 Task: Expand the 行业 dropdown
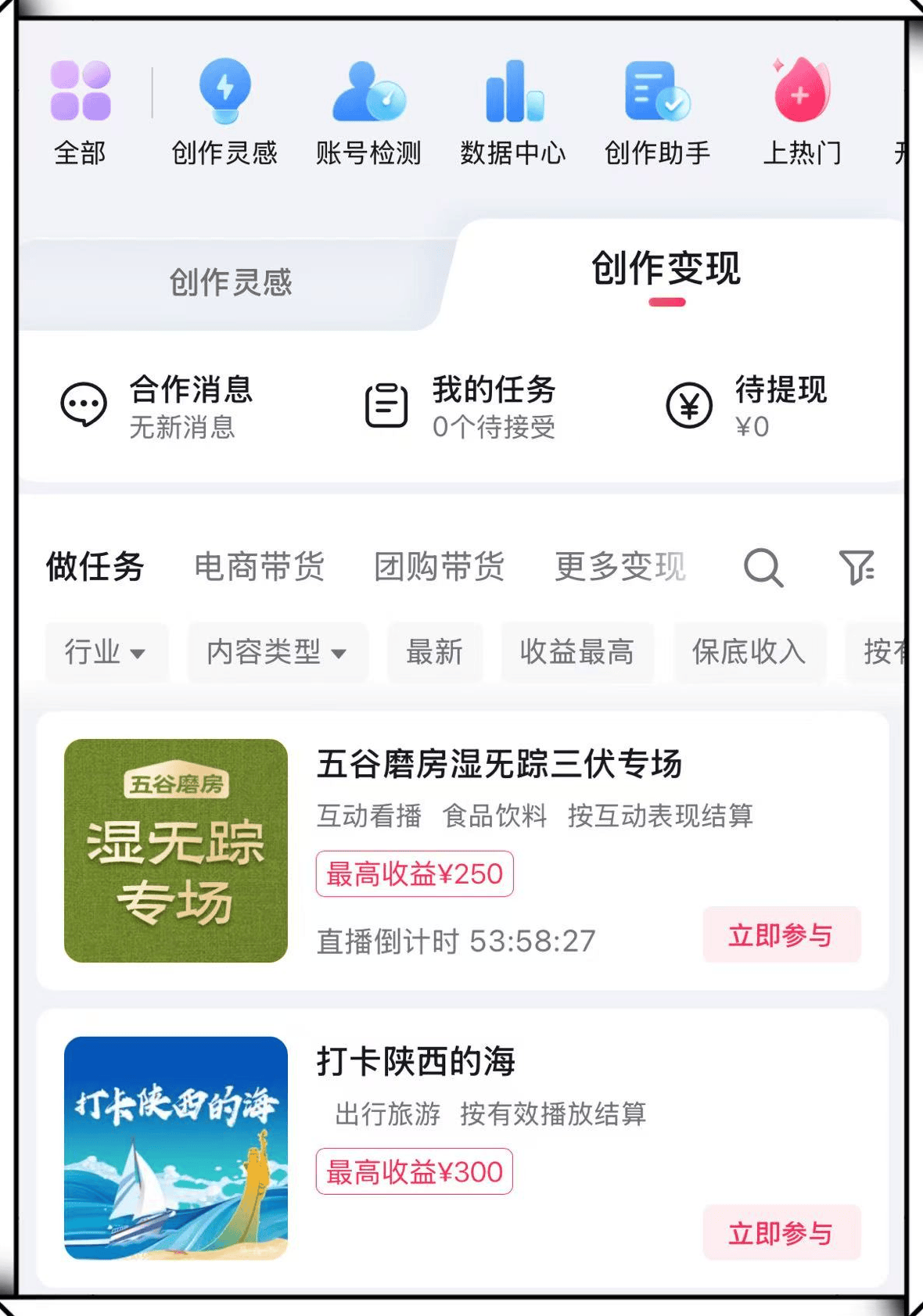106,652
